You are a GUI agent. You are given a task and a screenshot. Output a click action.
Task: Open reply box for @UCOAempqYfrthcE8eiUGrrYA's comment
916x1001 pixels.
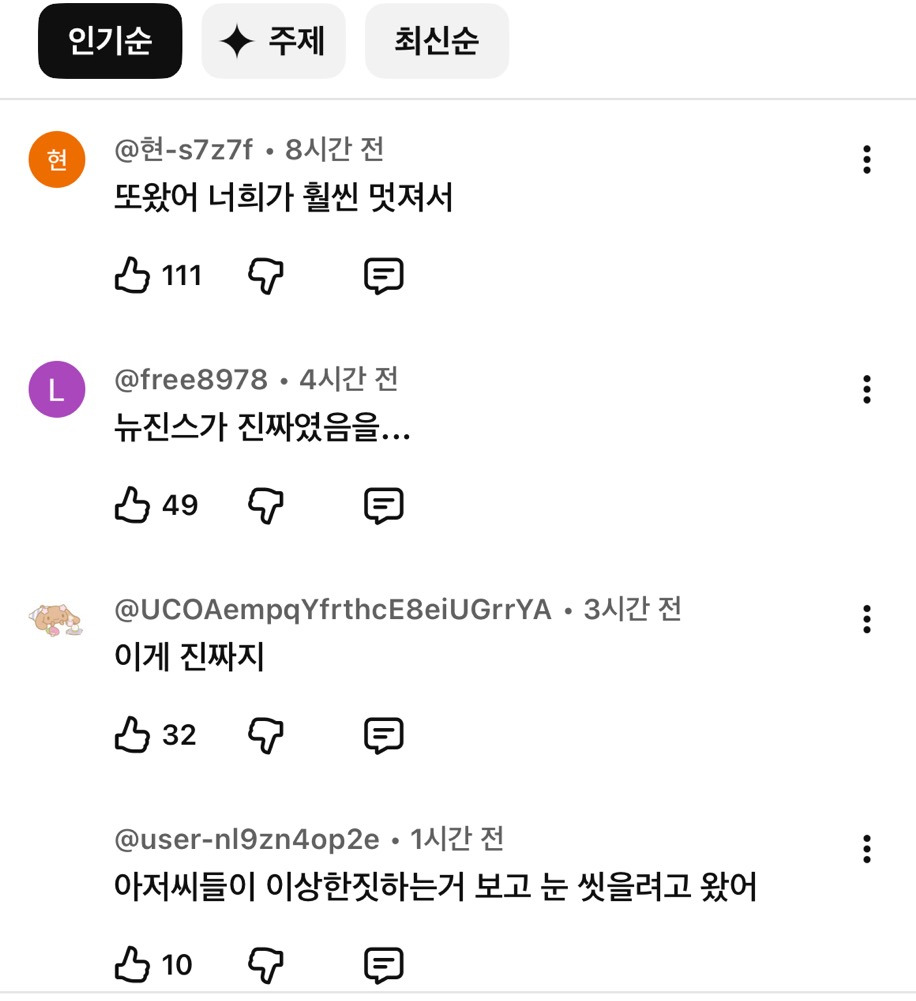tap(383, 734)
